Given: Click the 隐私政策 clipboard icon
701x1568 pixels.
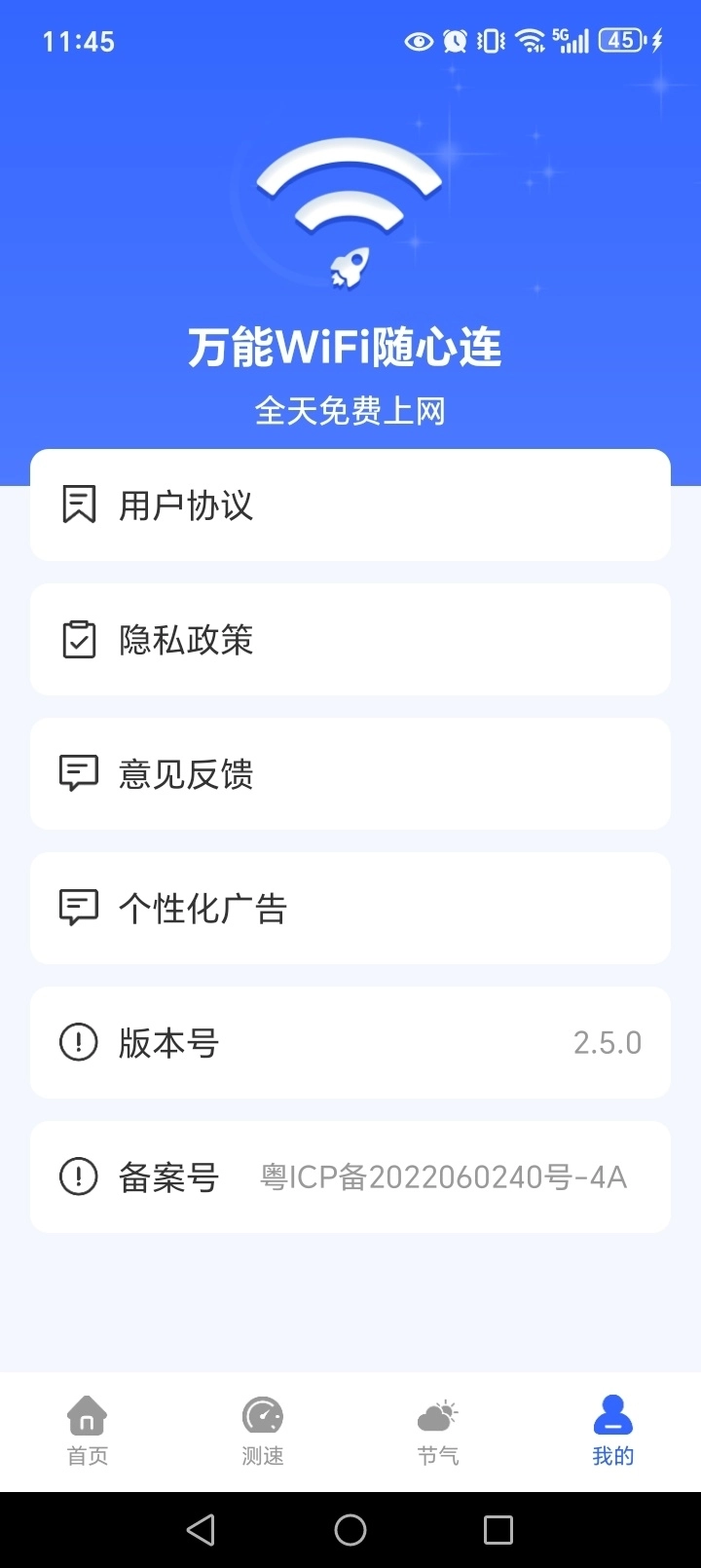Looking at the screenshot, I should click(x=79, y=638).
